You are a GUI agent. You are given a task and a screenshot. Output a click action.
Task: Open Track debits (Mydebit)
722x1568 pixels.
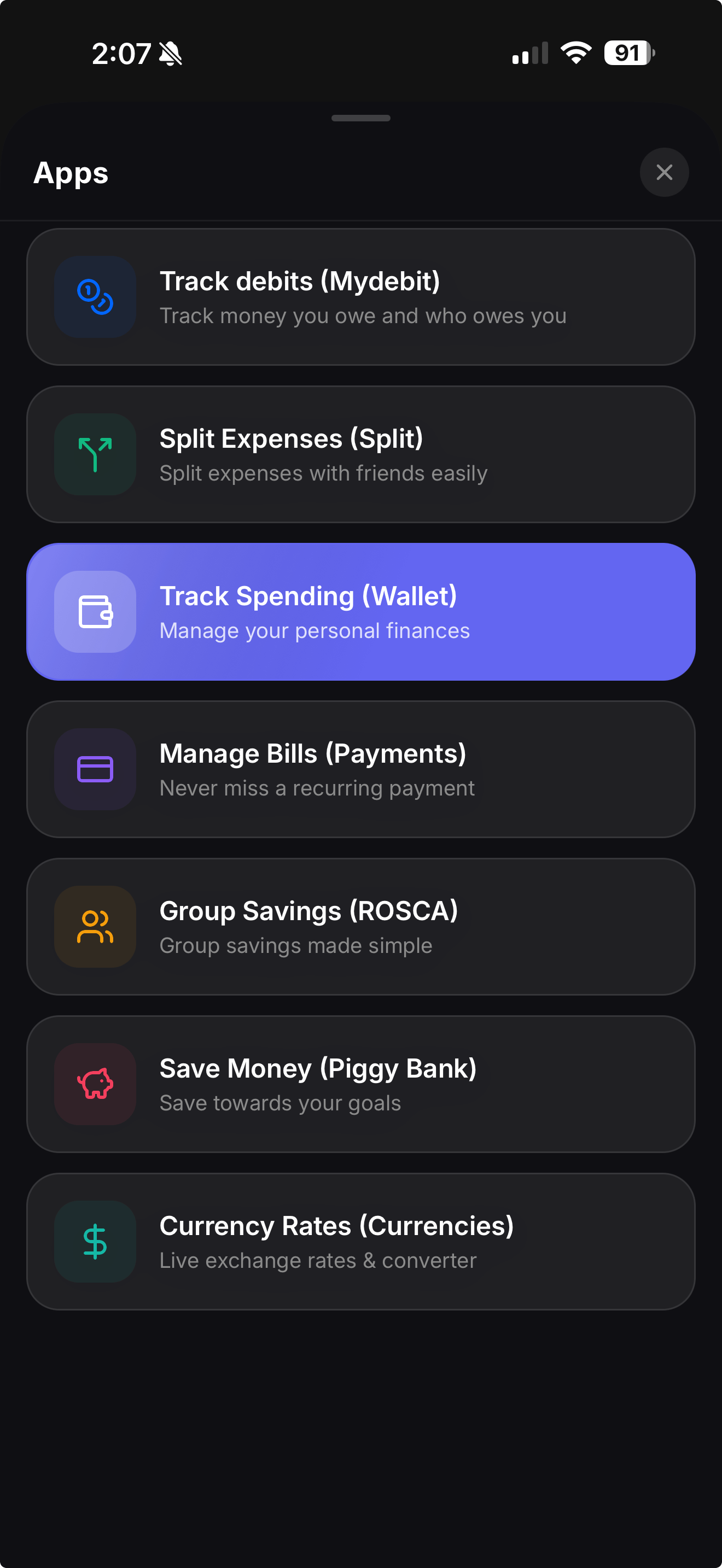tap(360, 297)
